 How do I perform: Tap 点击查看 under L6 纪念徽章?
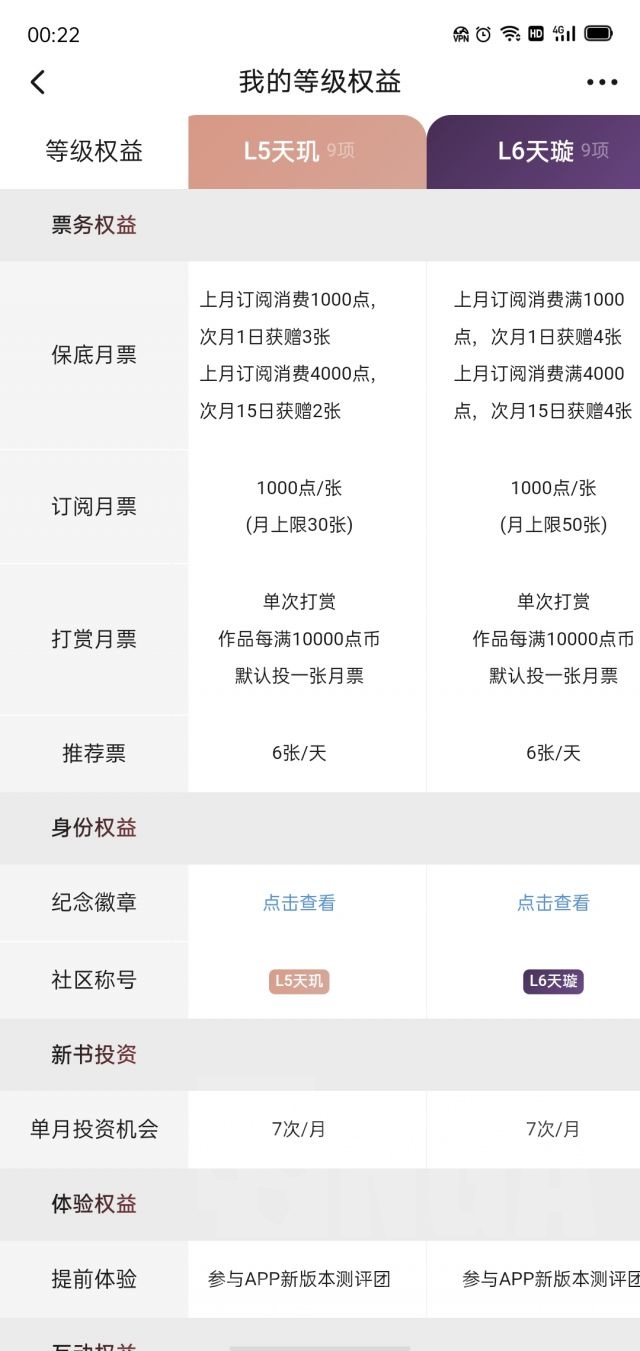pyautogui.click(x=553, y=903)
